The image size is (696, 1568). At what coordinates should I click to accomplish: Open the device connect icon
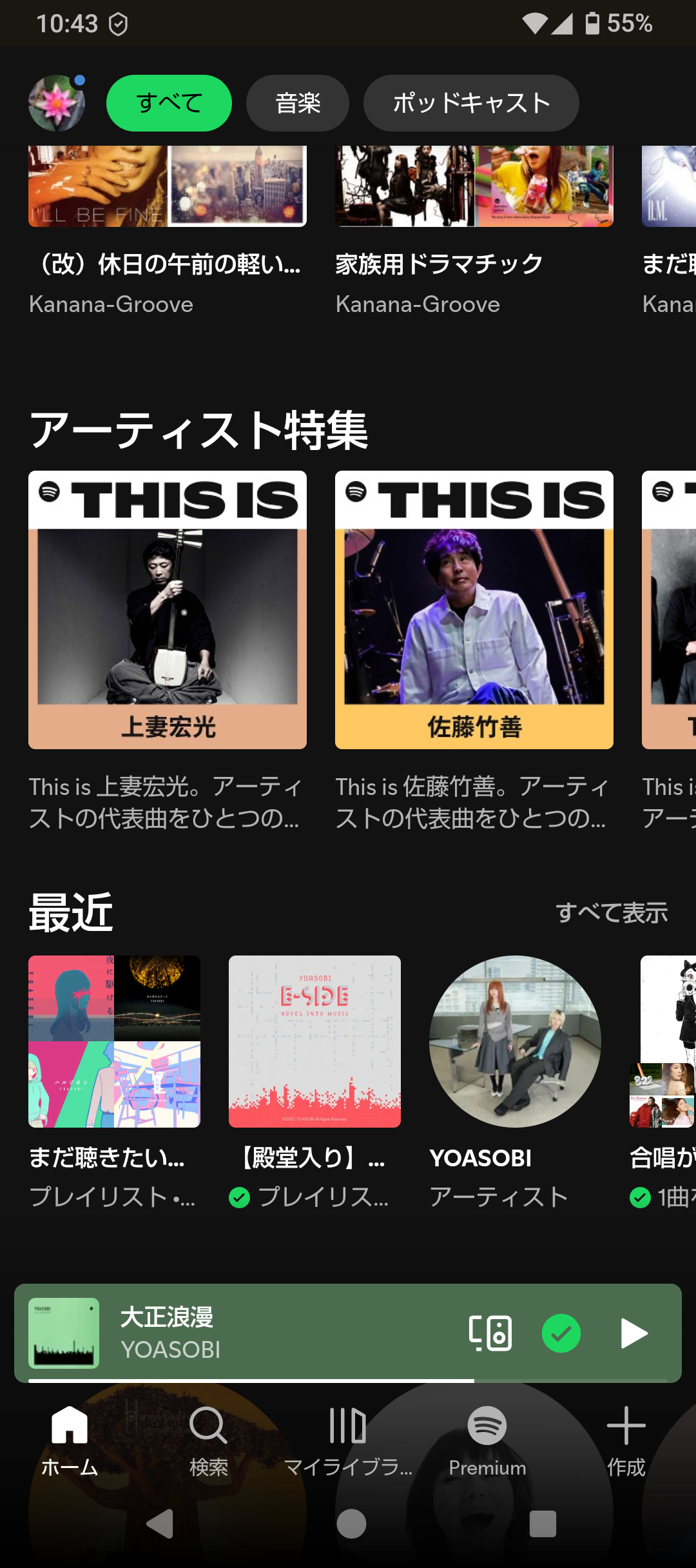point(490,1333)
